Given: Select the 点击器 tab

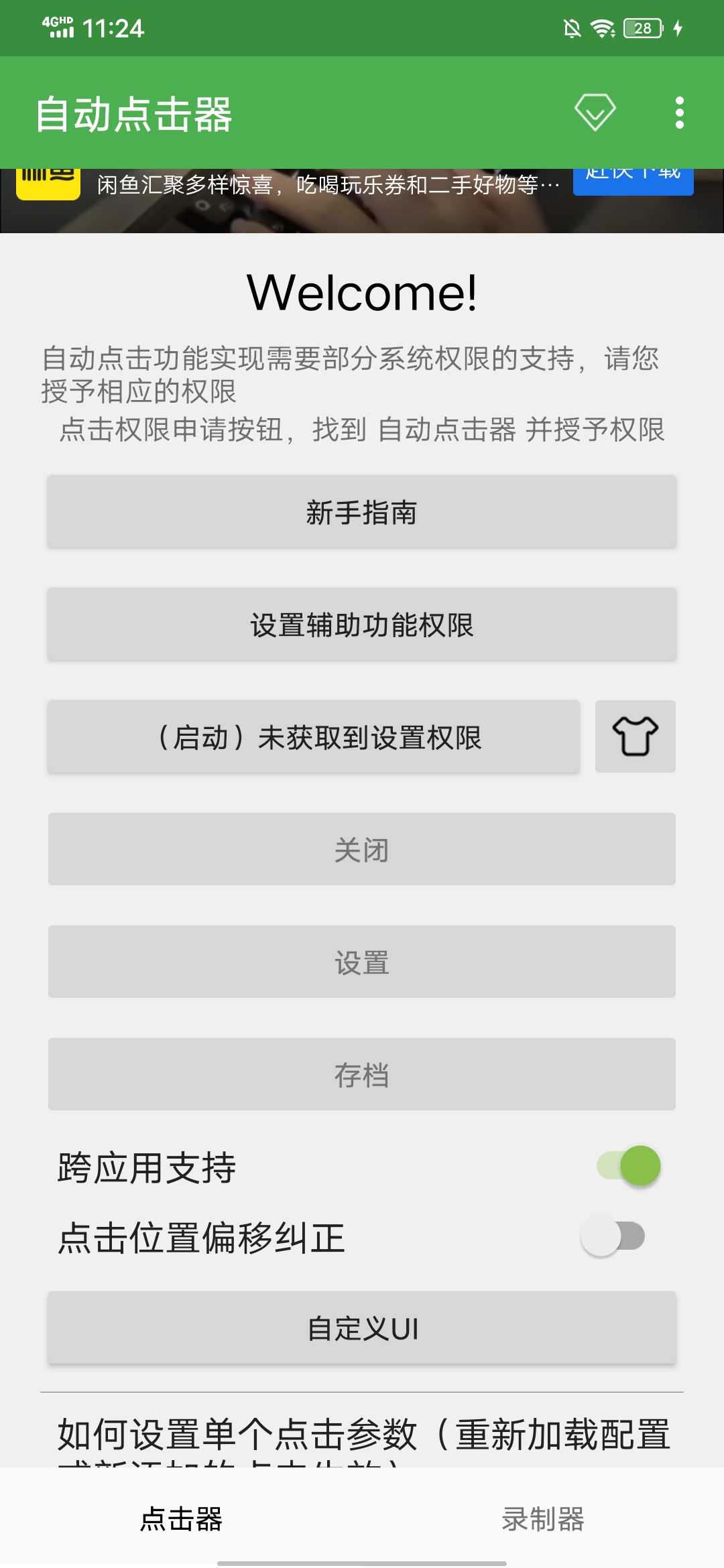Looking at the screenshot, I should [181, 1518].
